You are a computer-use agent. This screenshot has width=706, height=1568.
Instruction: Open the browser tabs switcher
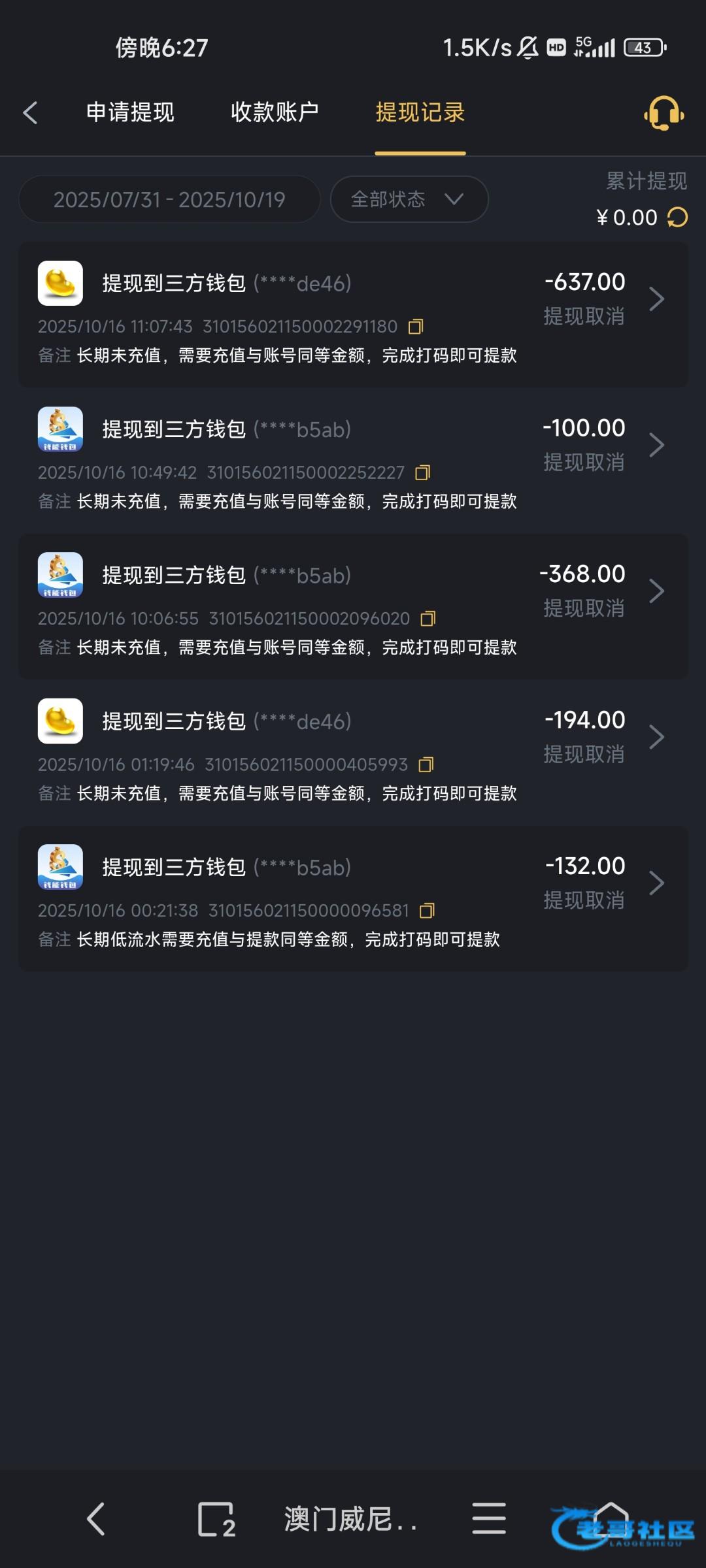click(x=216, y=1519)
